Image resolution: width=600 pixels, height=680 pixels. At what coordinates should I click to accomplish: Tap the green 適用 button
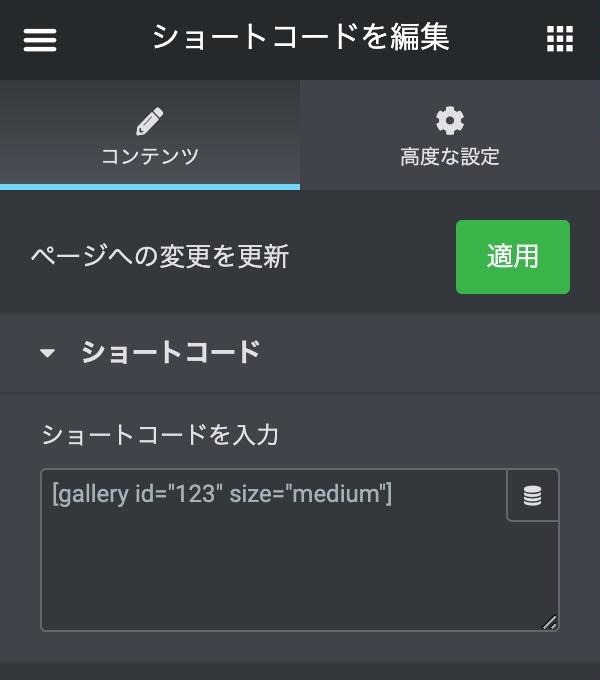tap(512, 257)
